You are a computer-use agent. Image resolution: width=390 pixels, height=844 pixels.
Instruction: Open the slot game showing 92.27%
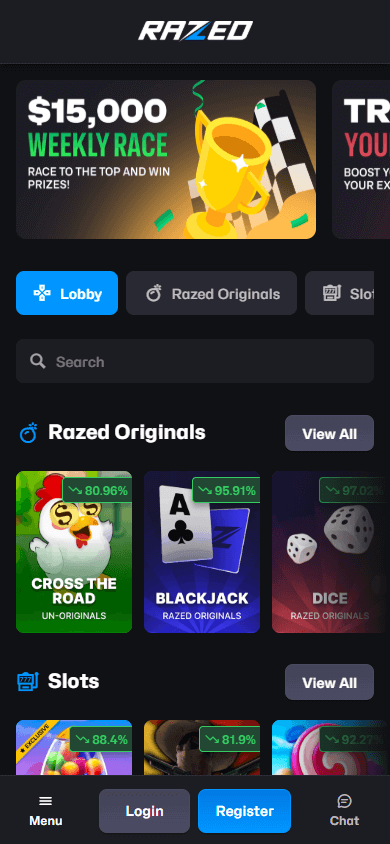pyautogui.click(x=328, y=748)
